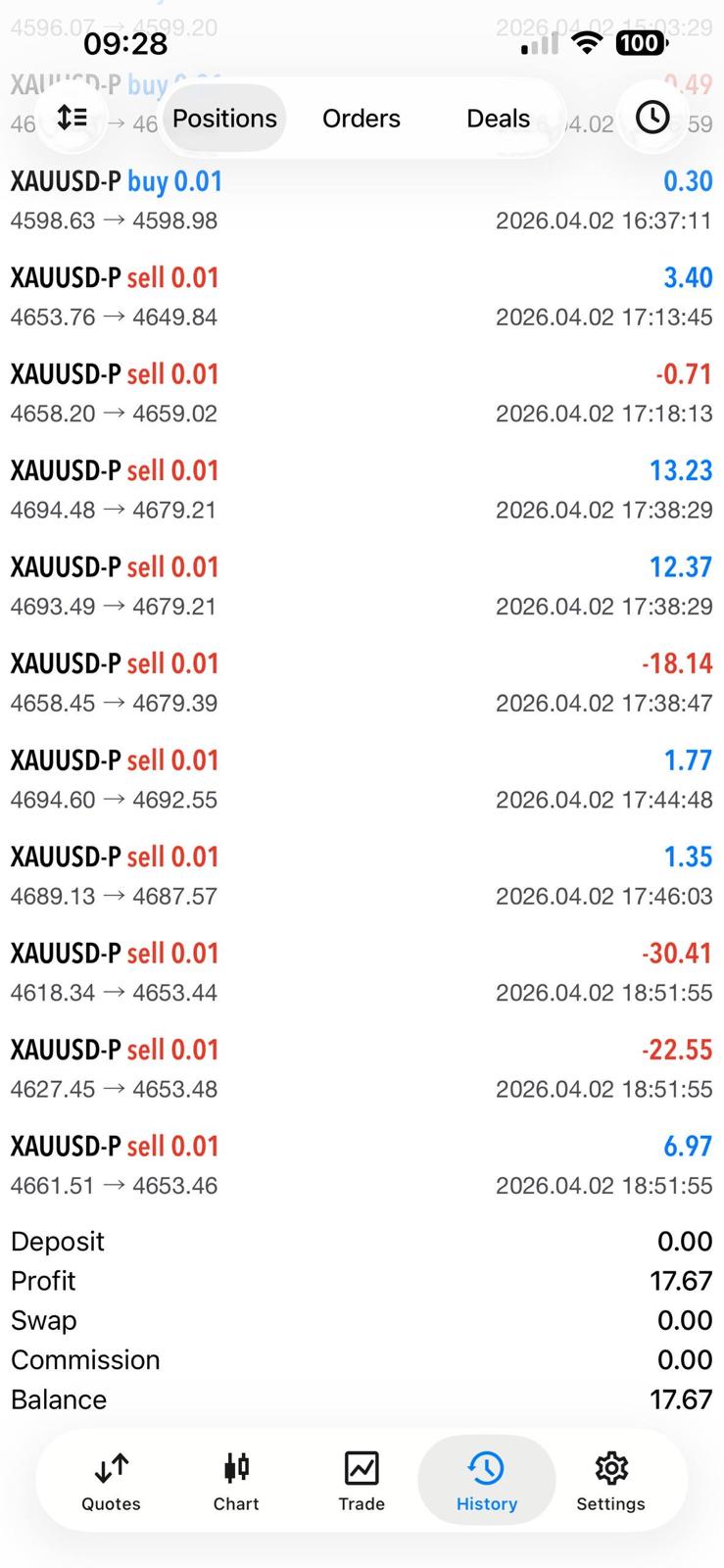Go to the Quotes tab
The image size is (724, 1568).
point(111,1482)
